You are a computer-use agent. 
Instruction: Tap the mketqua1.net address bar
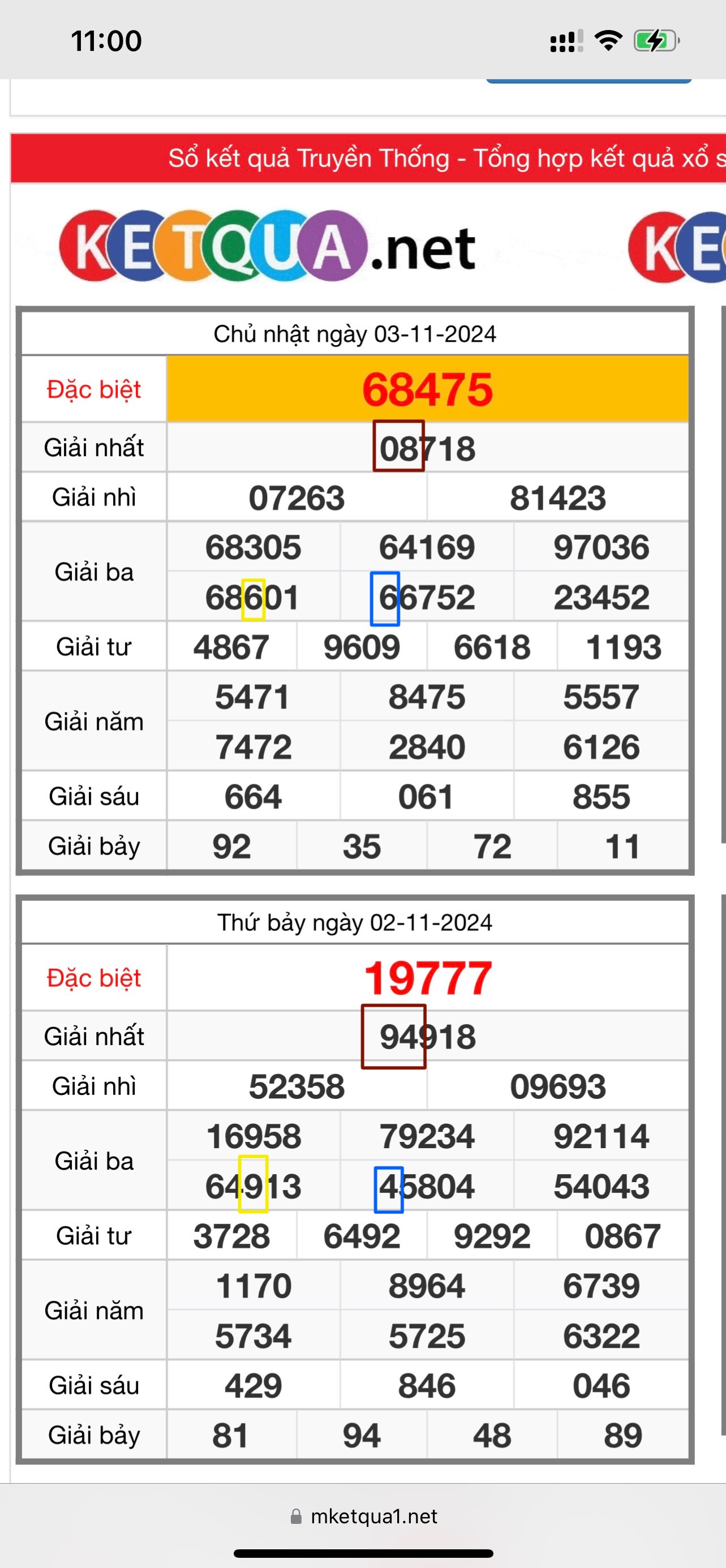pos(364,1515)
